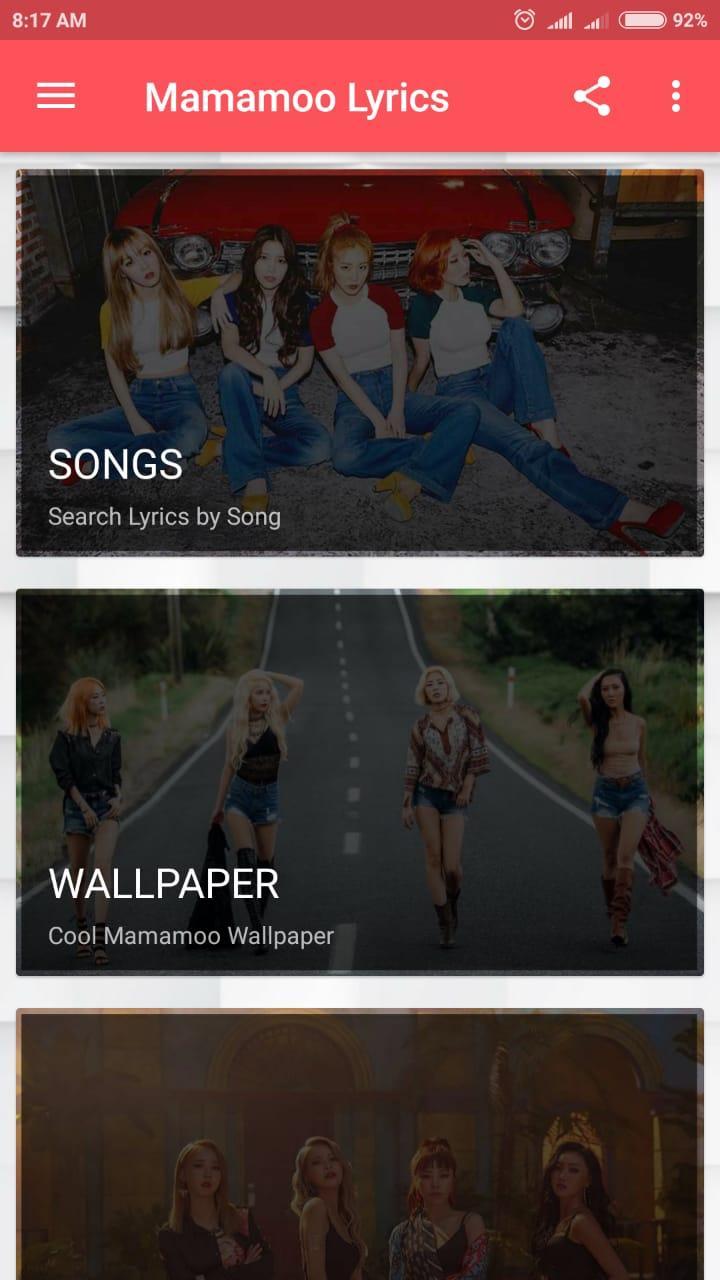The width and height of the screenshot is (720, 1280).
Task: Open the SONGS lyrics search card
Action: tap(360, 362)
